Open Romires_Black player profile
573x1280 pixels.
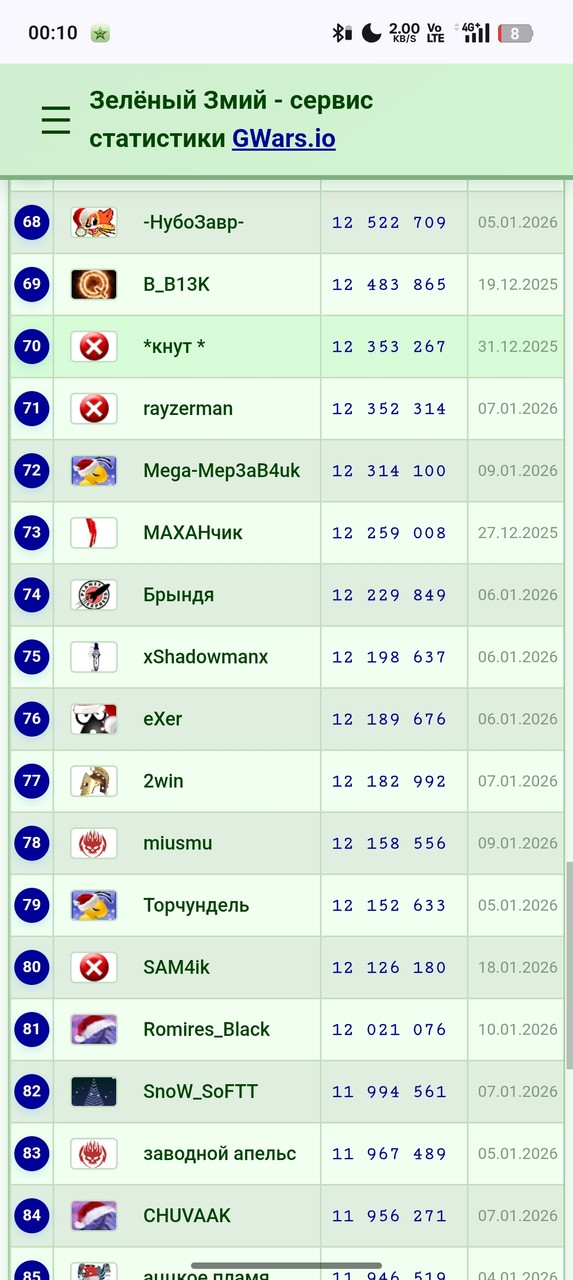(206, 1029)
